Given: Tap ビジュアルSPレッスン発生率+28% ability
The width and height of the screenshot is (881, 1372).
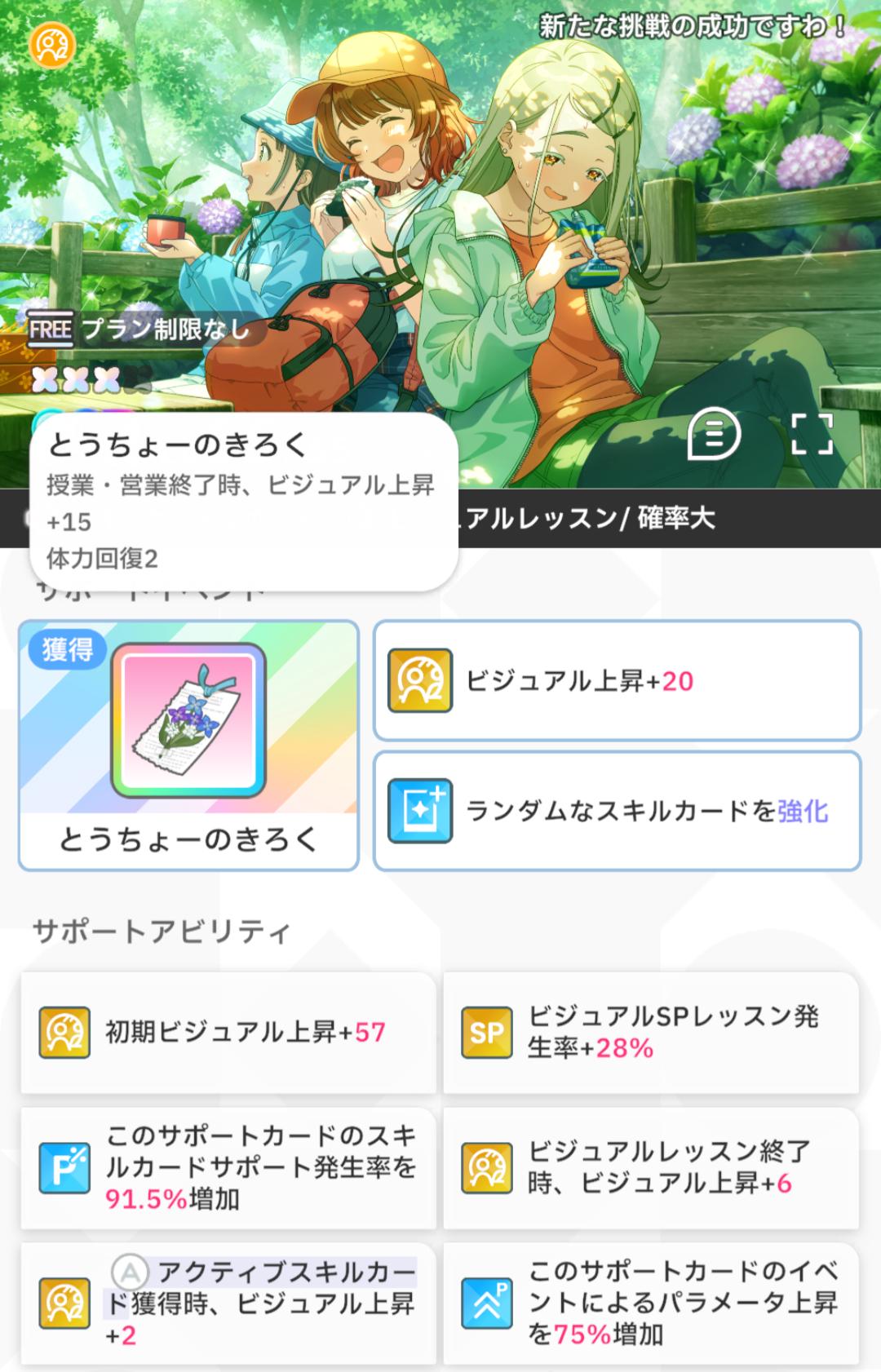Looking at the screenshot, I should pos(651,1033).
